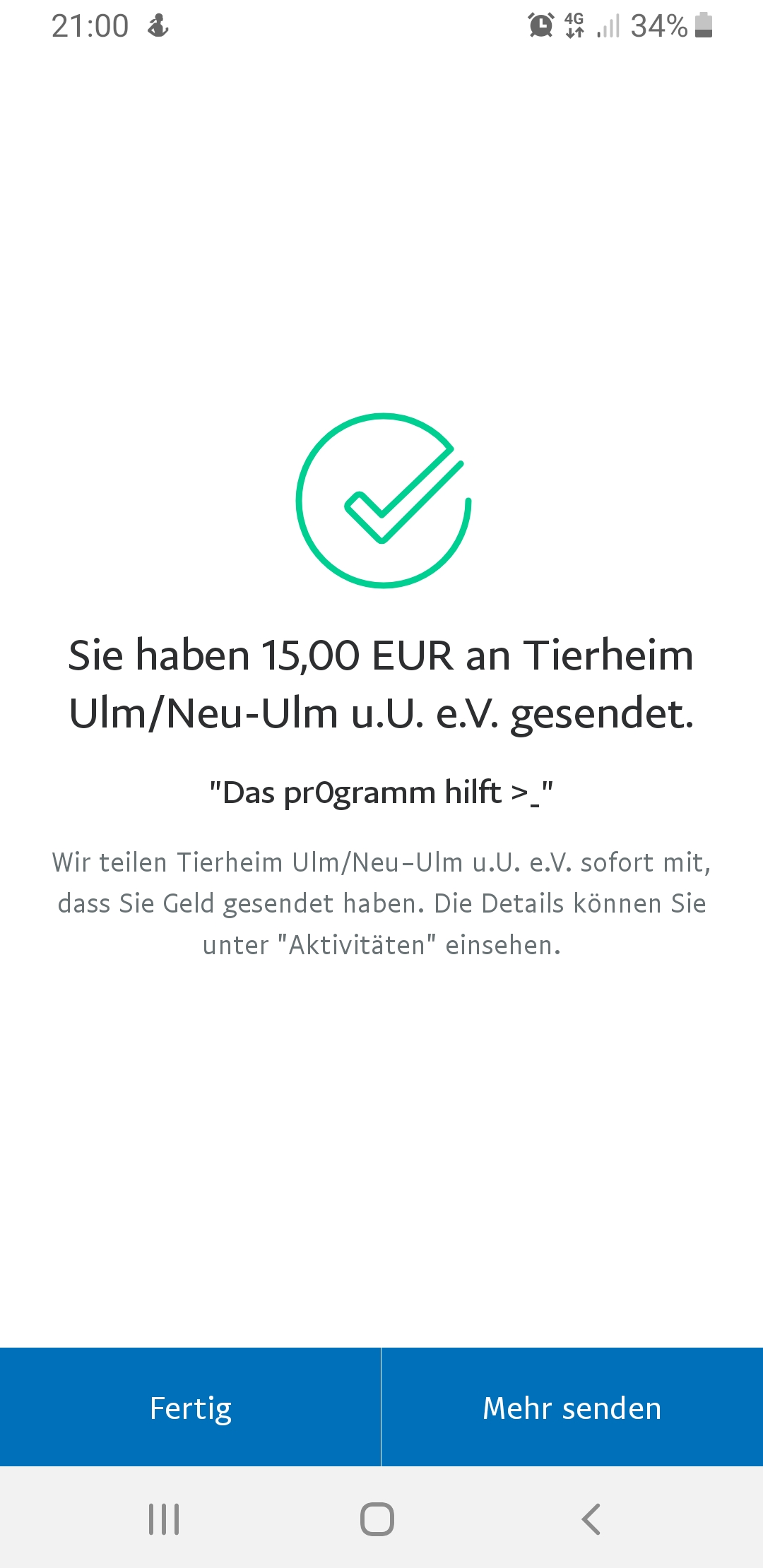Open the recent apps overview
This screenshot has height=1568, width=763.
coord(164,1519)
